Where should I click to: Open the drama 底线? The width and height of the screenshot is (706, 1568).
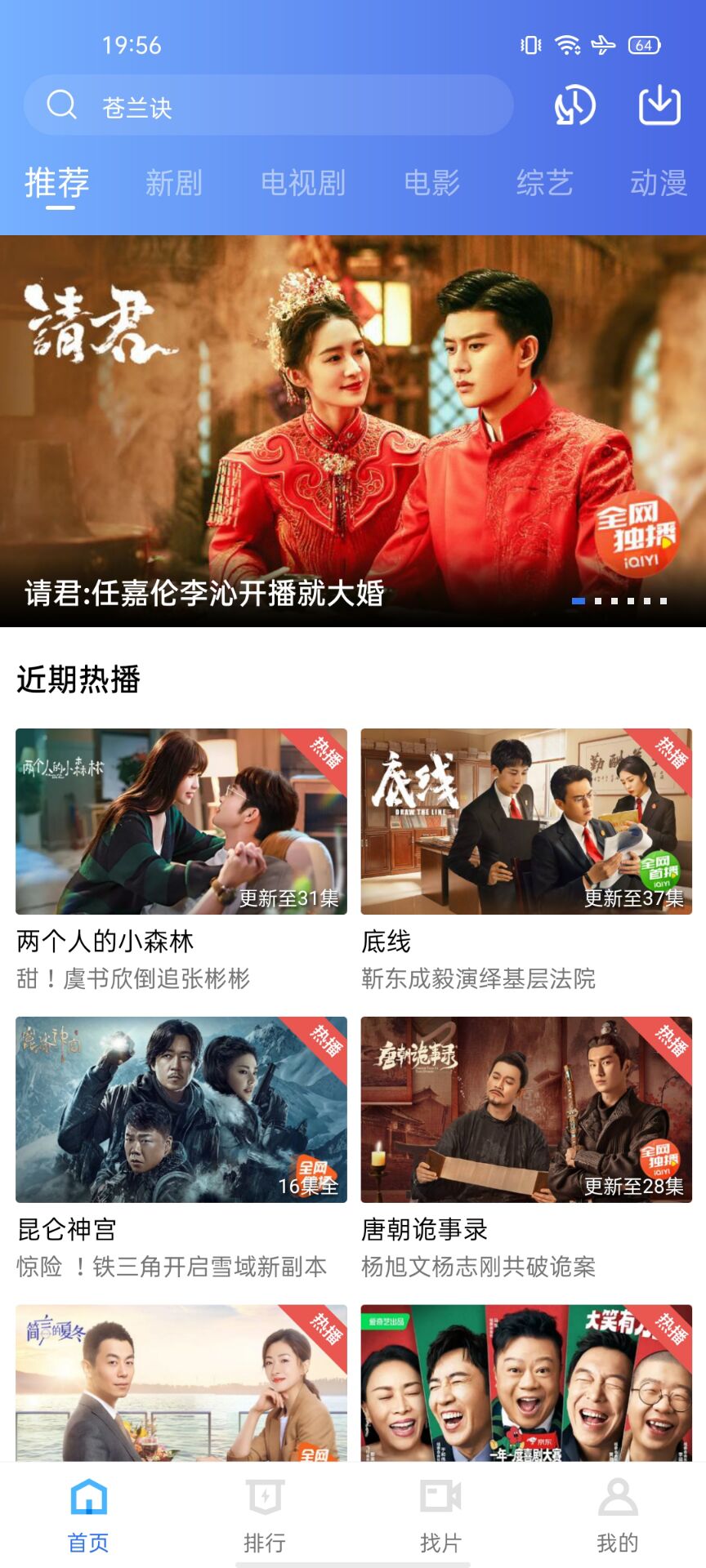pyautogui.click(x=526, y=822)
